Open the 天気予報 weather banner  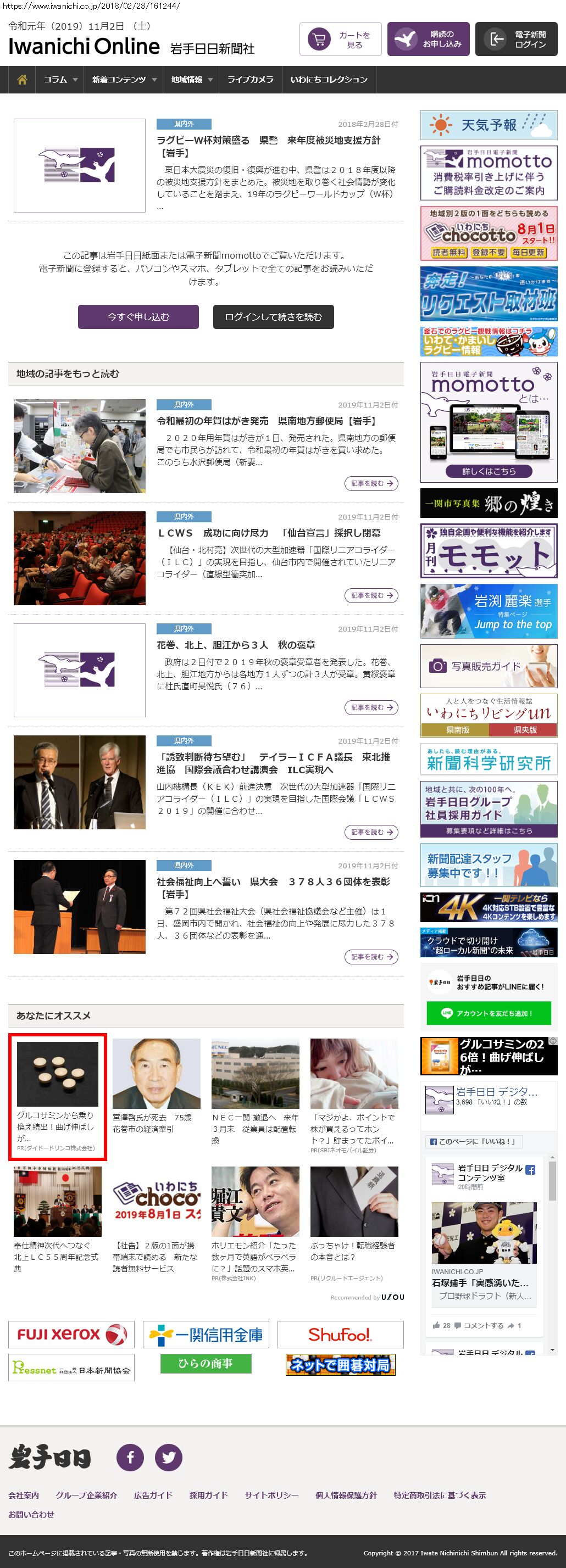click(489, 125)
